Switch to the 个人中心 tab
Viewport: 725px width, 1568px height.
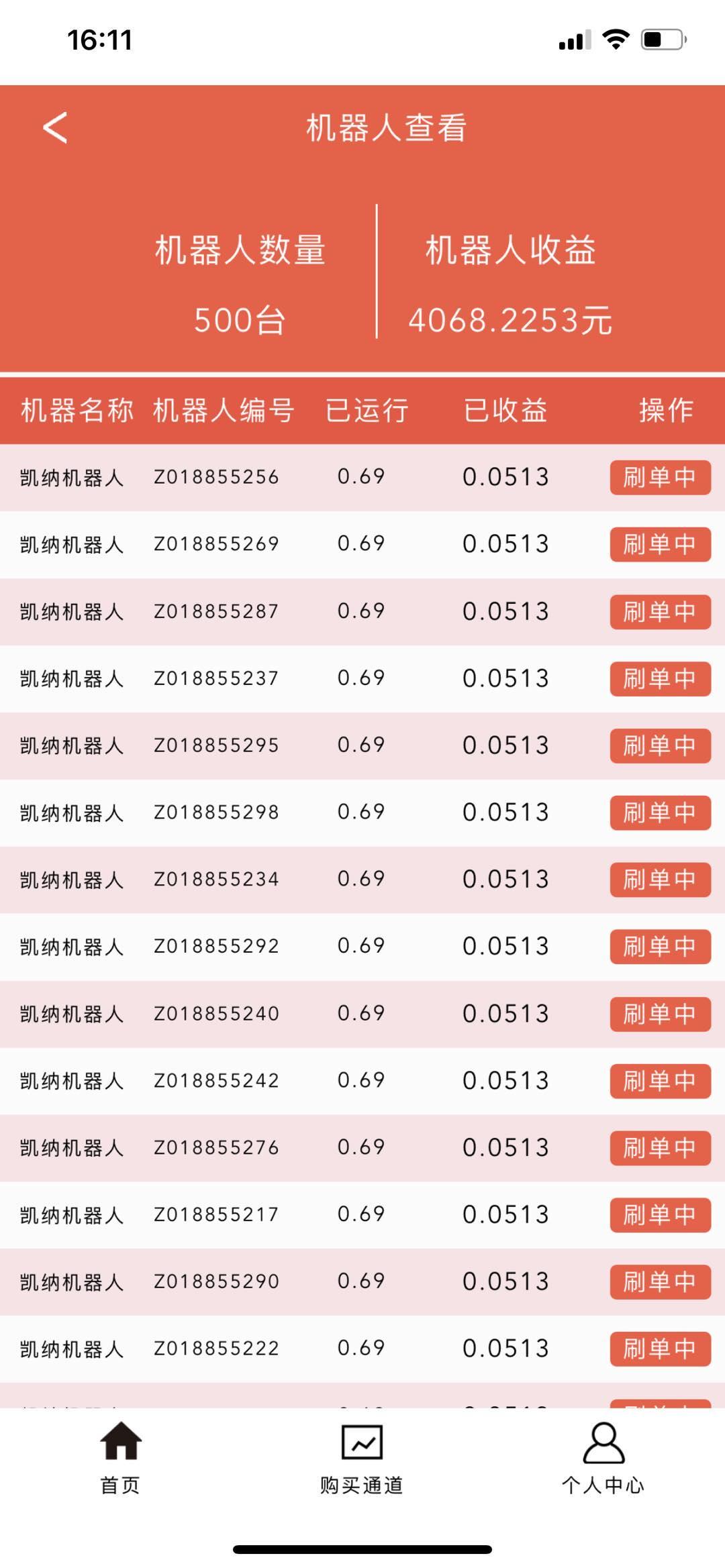603,1463
